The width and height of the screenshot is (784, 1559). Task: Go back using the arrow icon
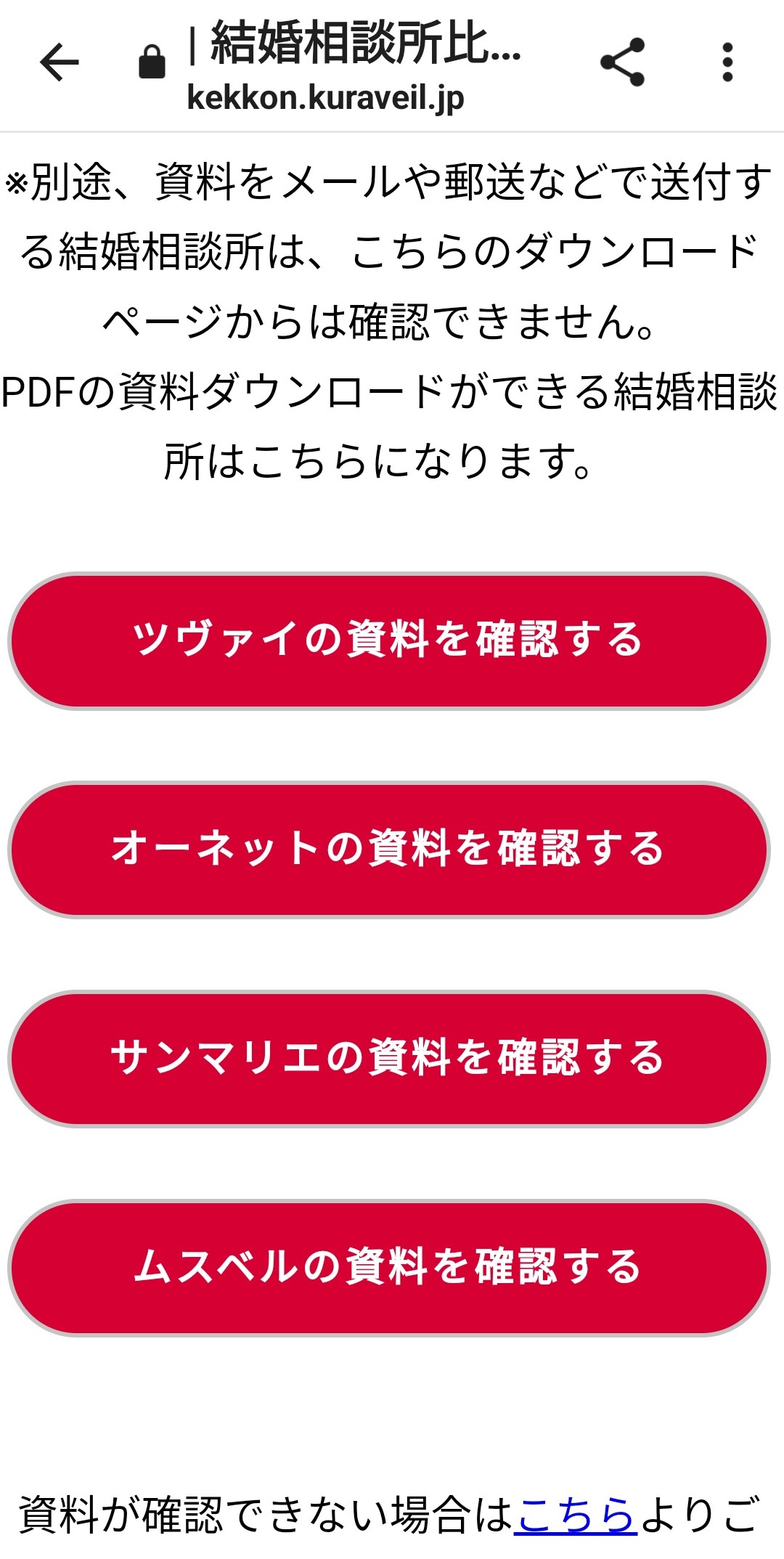60,62
